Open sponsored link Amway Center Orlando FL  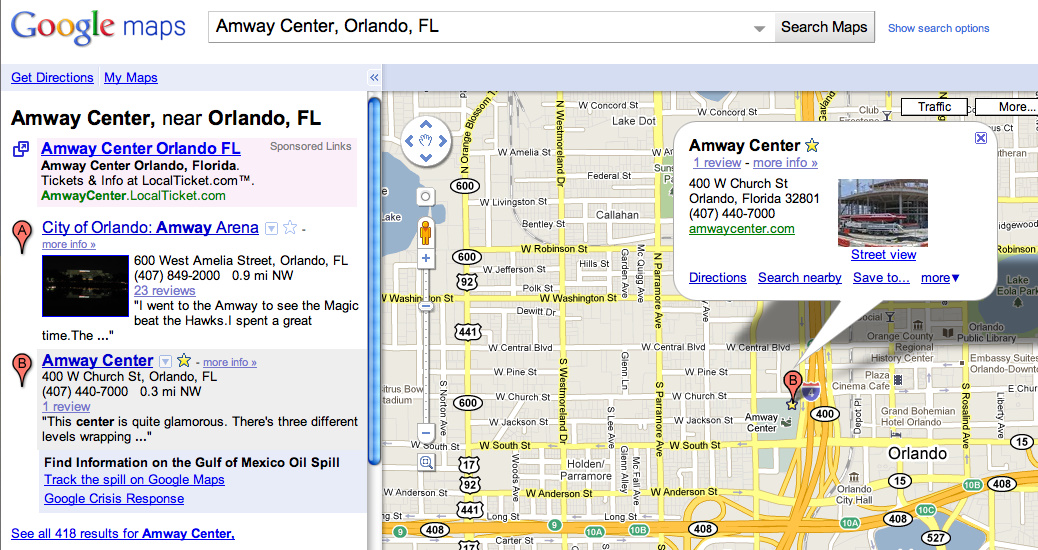point(141,148)
